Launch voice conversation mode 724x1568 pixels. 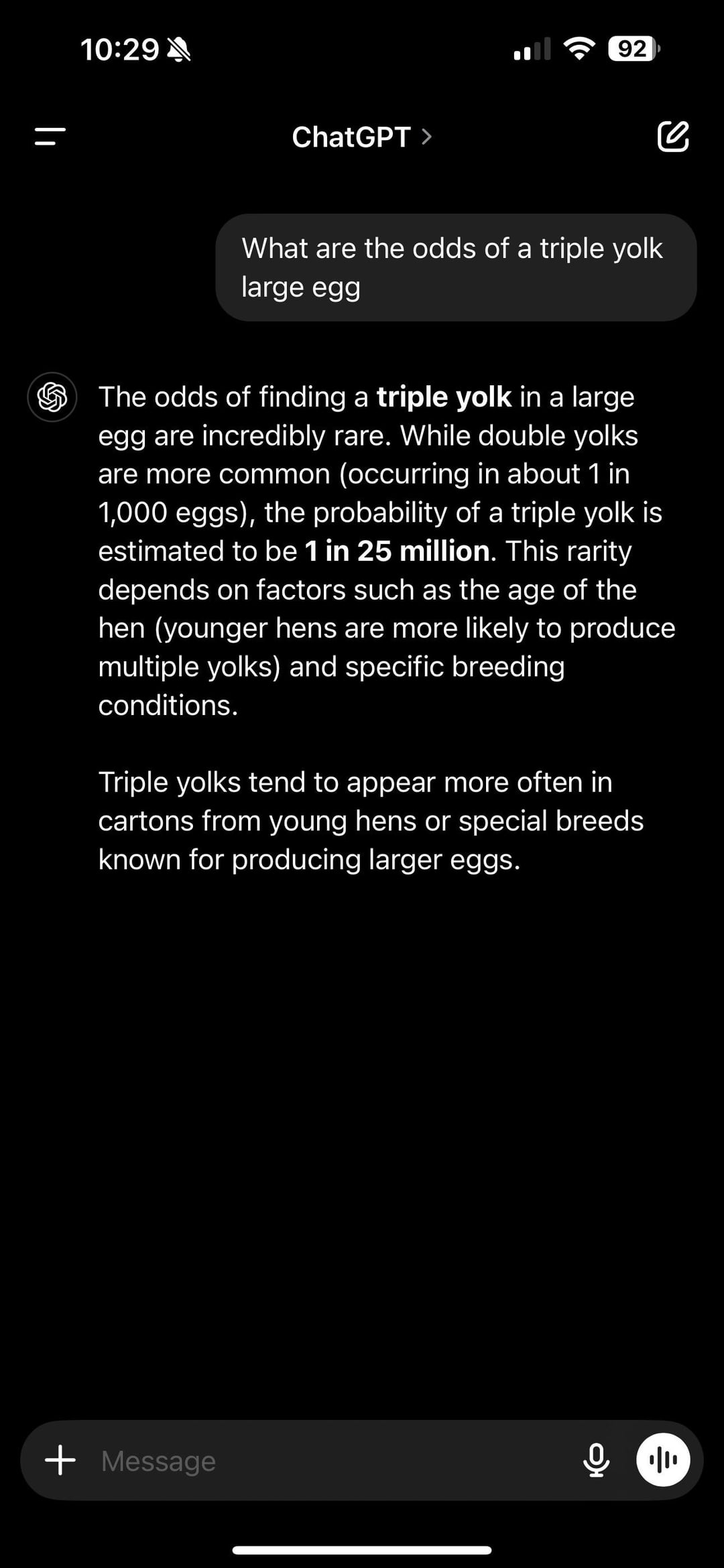[x=663, y=1460]
